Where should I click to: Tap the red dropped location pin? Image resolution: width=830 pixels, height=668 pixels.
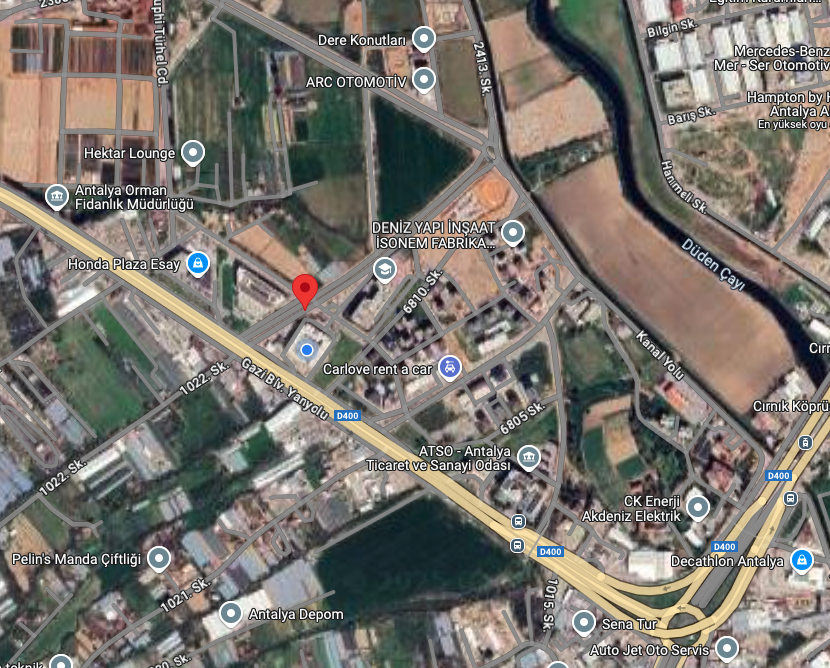click(306, 291)
